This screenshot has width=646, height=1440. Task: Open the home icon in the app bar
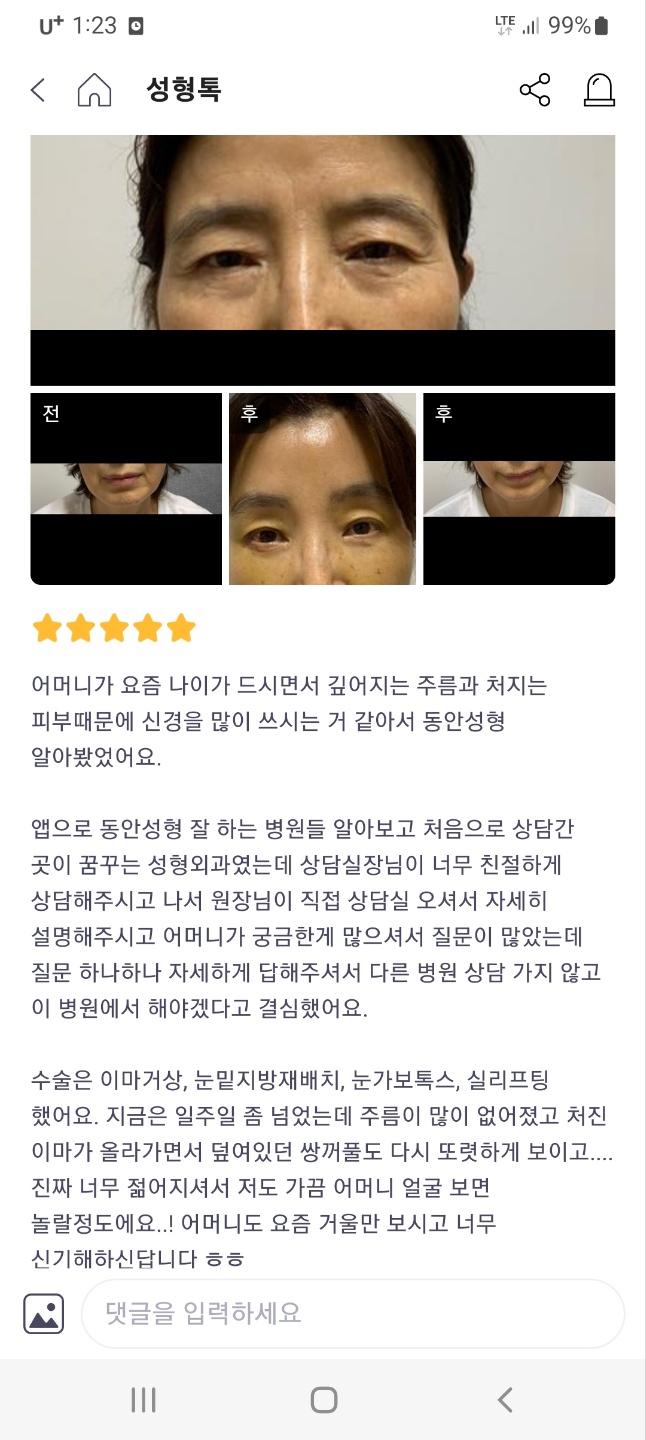pos(94,90)
